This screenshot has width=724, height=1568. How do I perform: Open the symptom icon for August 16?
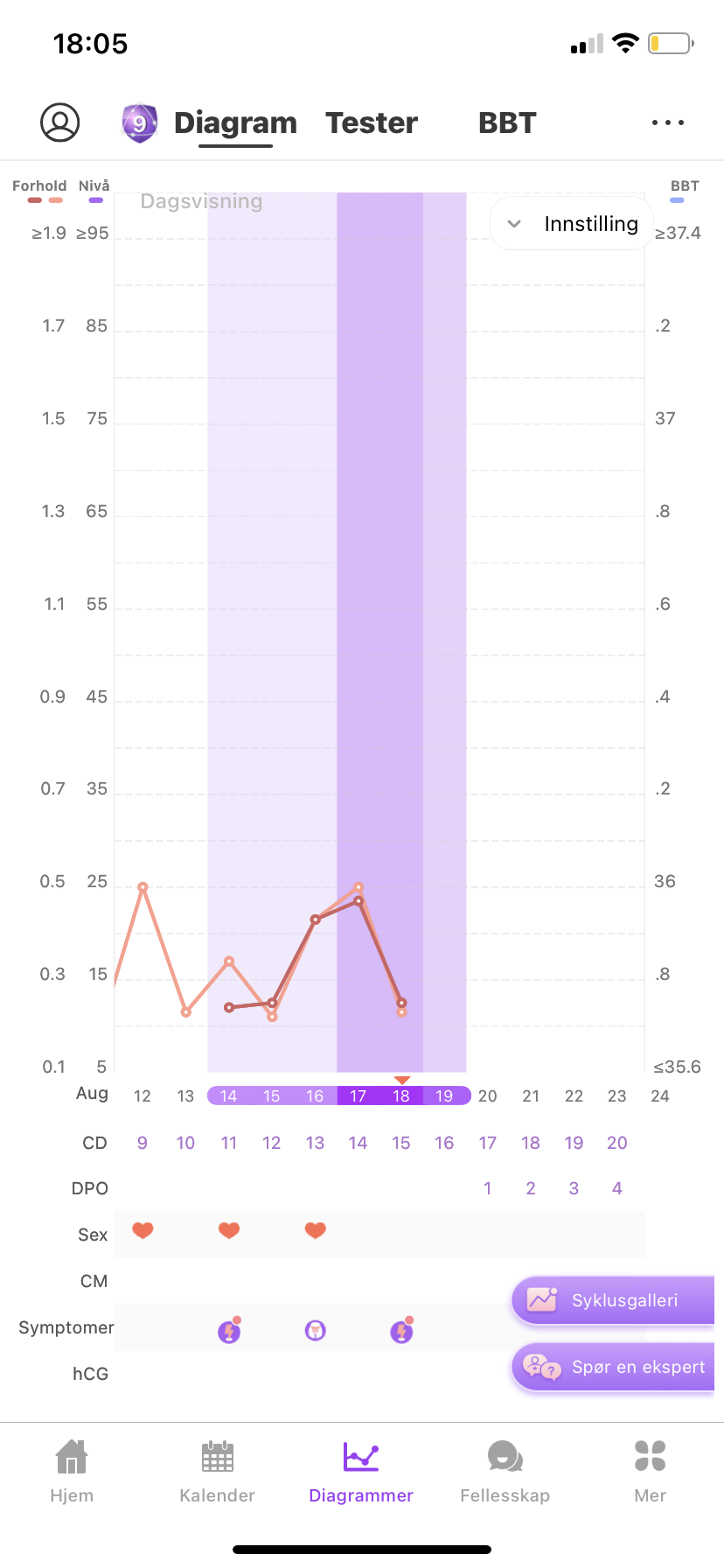pyautogui.click(x=316, y=1331)
